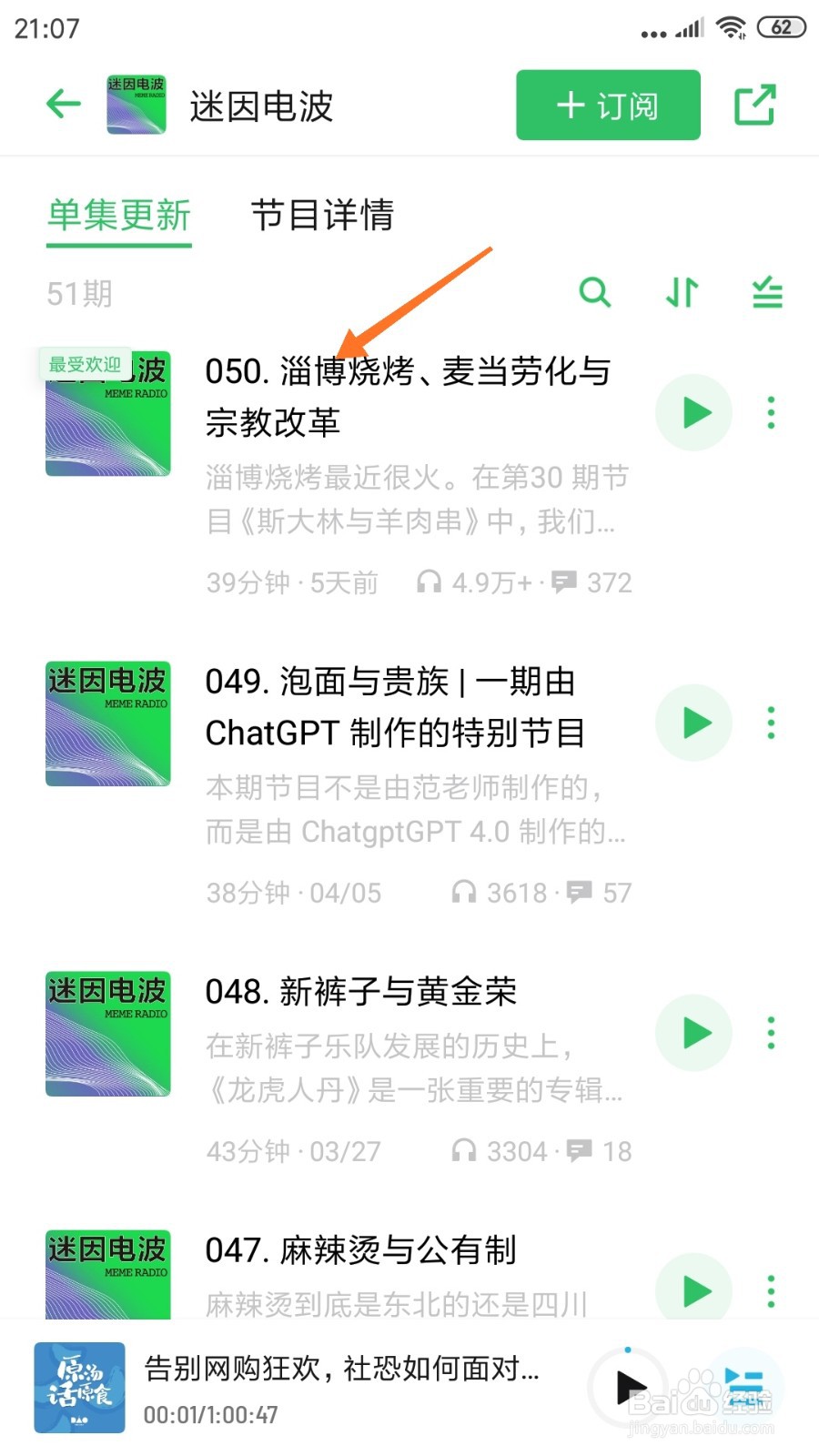The width and height of the screenshot is (819, 1456).
Task: Show more options for episode 049
Action: tap(771, 723)
